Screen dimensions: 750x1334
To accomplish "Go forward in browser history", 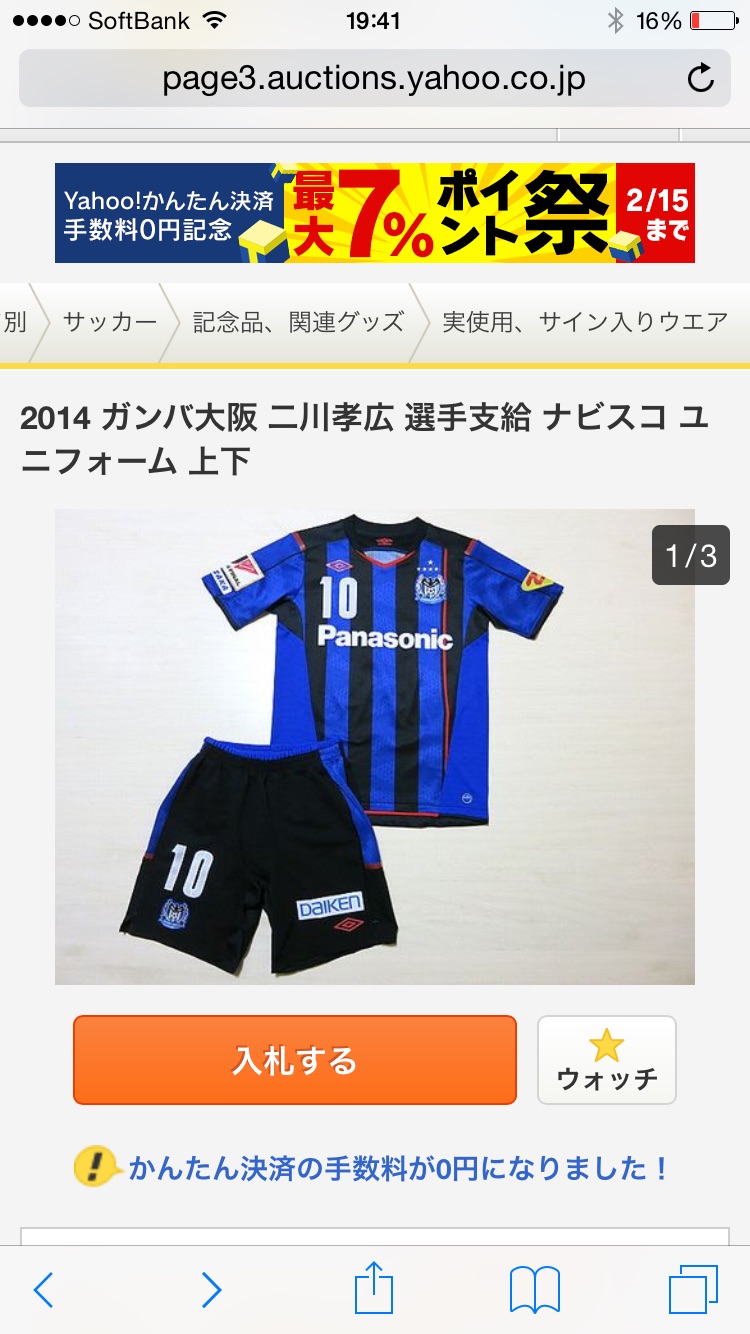I will click(x=211, y=1290).
